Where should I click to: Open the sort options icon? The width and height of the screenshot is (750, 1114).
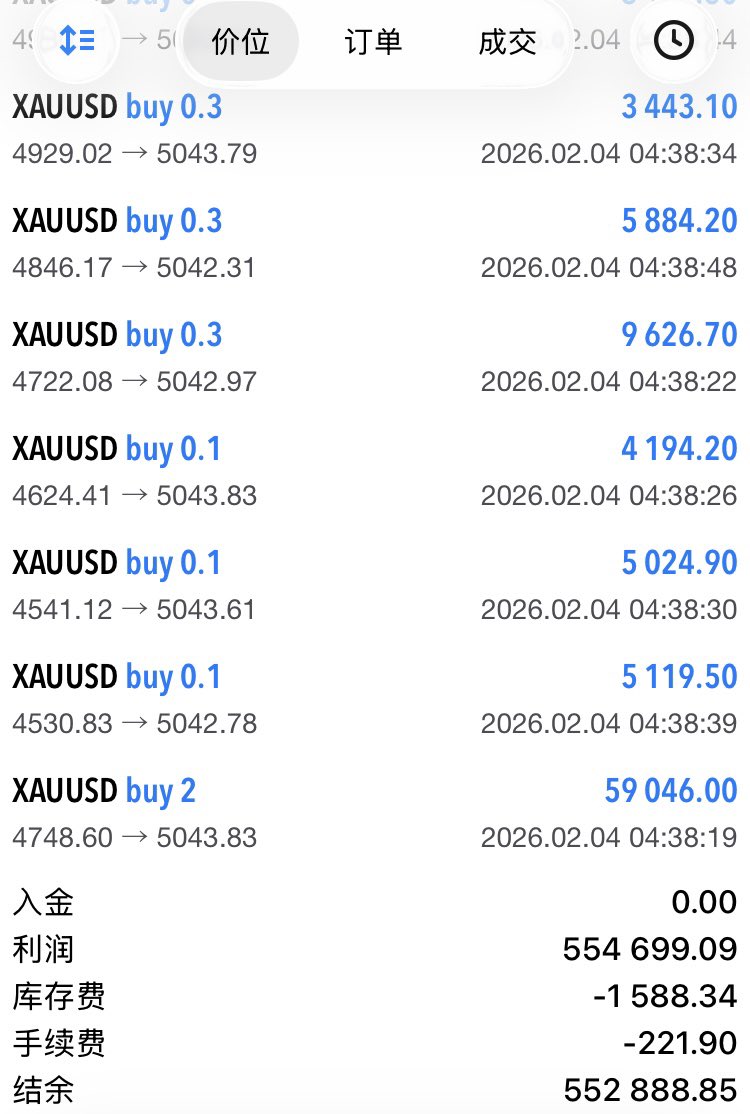click(77, 41)
